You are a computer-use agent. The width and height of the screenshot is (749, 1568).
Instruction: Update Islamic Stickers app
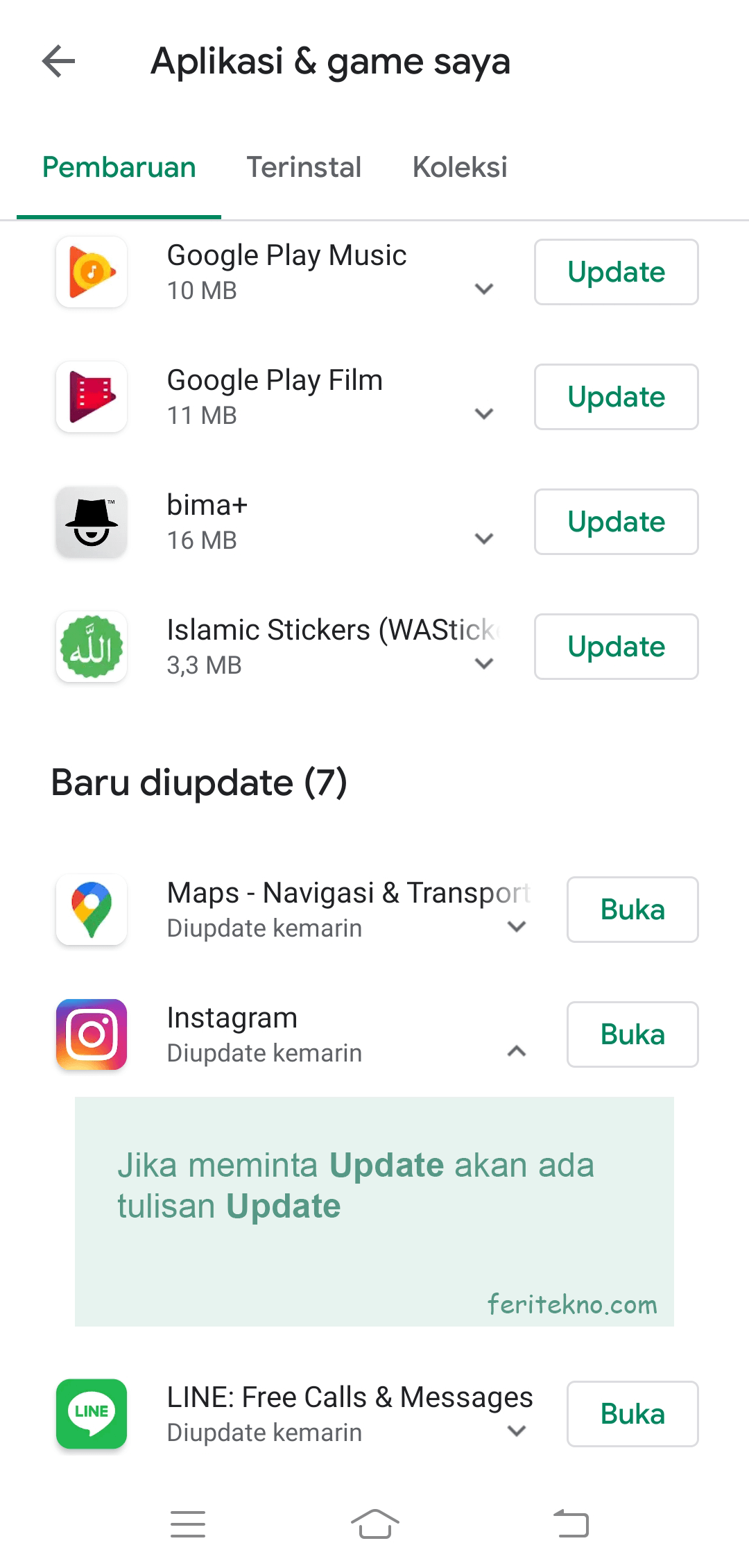coord(616,647)
